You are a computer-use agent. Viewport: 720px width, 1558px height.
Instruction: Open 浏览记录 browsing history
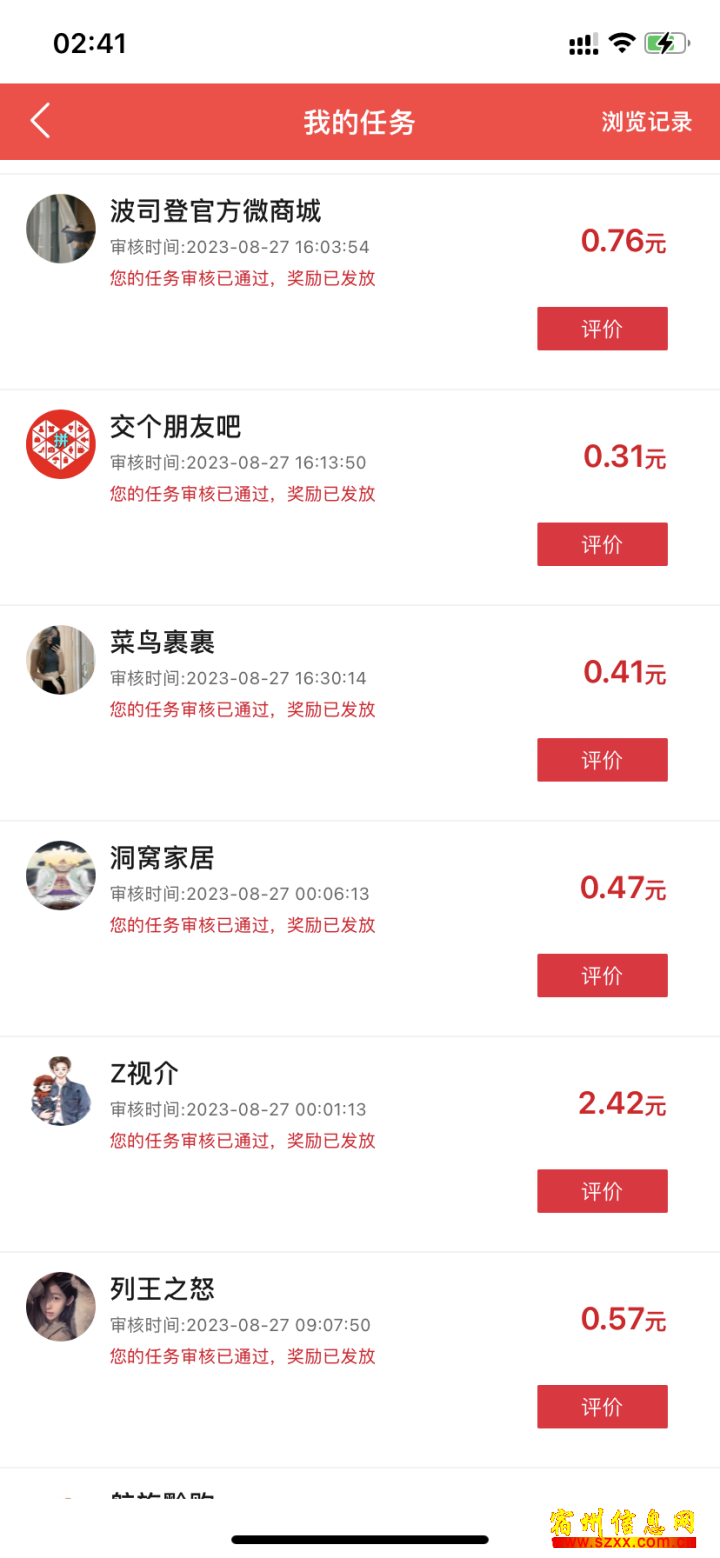point(646,122)
